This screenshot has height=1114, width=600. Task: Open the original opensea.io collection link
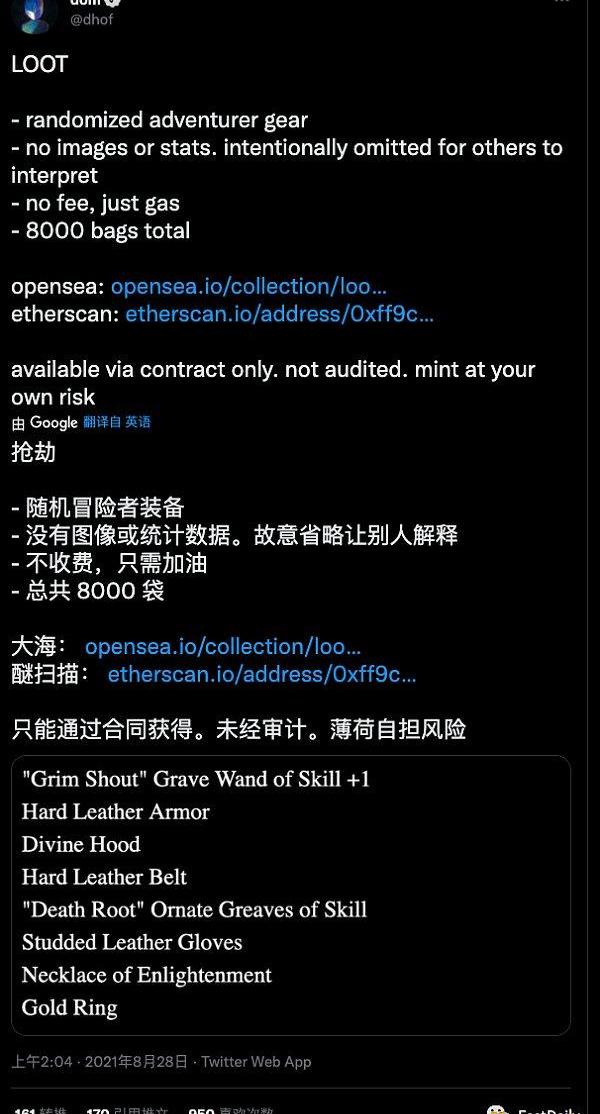(x=248, y=286)
